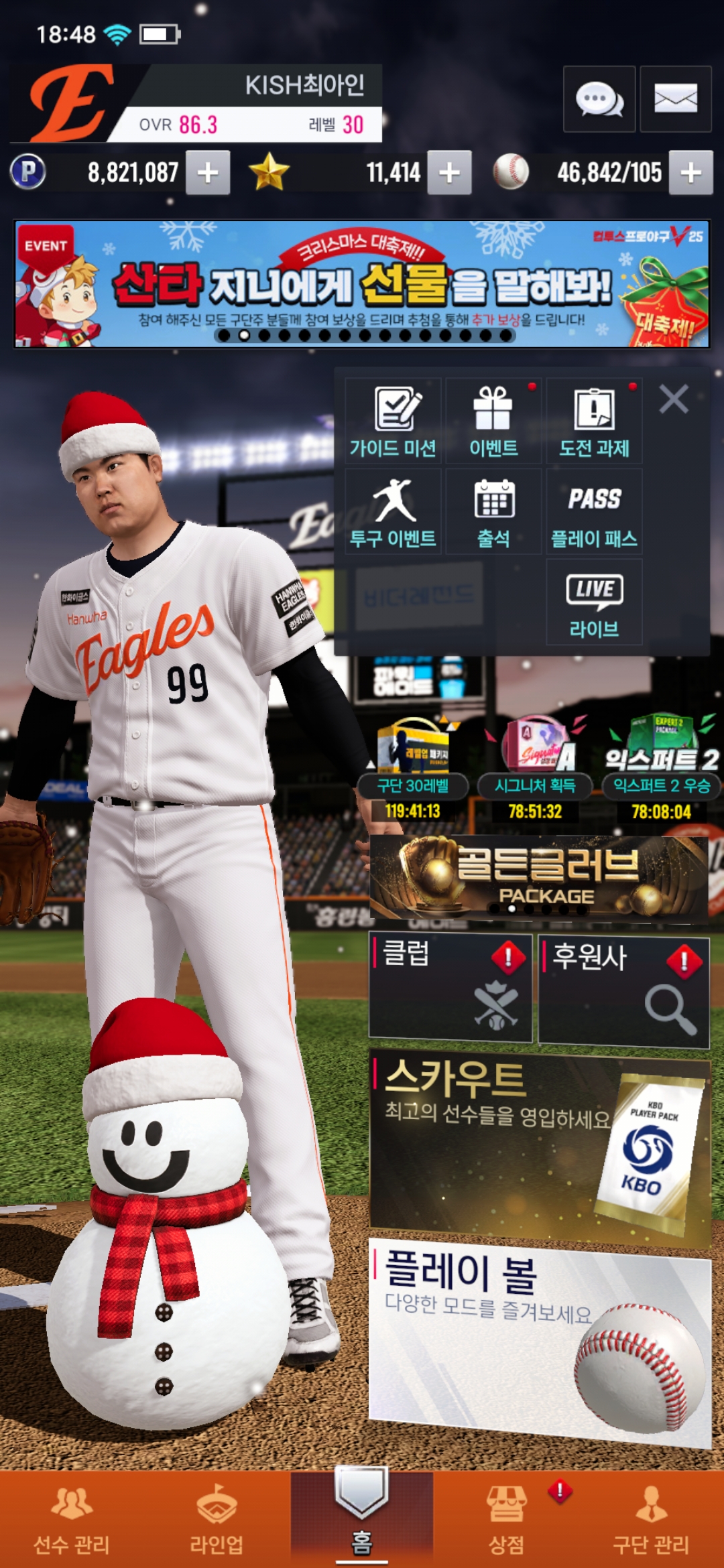
Task: Open the 이벤트 gift menu
Action: click(493, 421)
